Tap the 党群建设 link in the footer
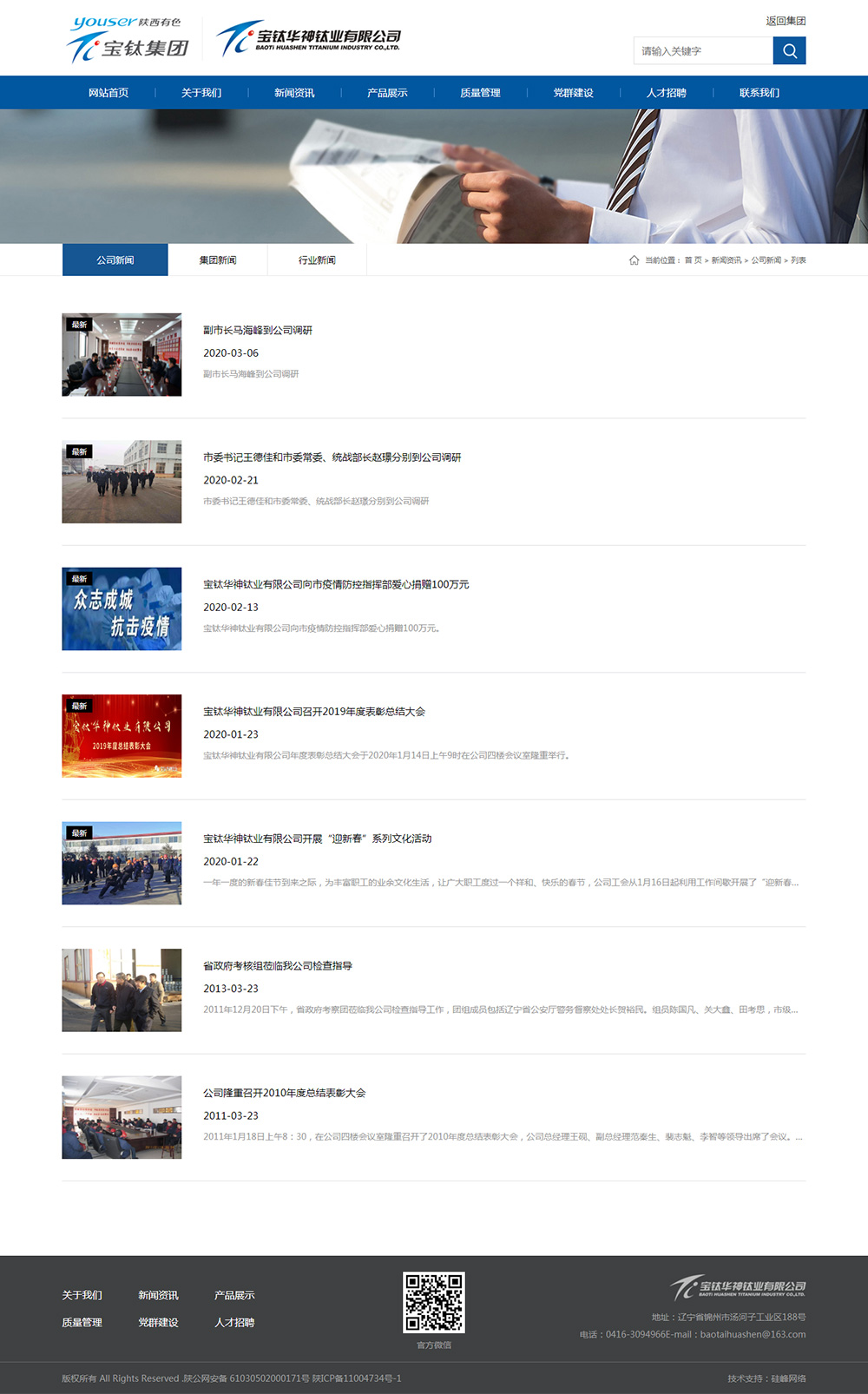Screen dimensions: 868x1394 158,1323
